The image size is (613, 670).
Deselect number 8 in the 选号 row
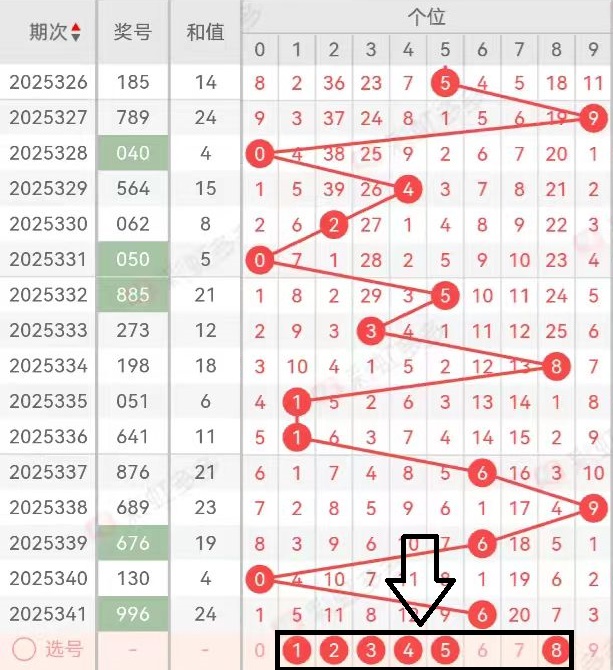[556, 650]
